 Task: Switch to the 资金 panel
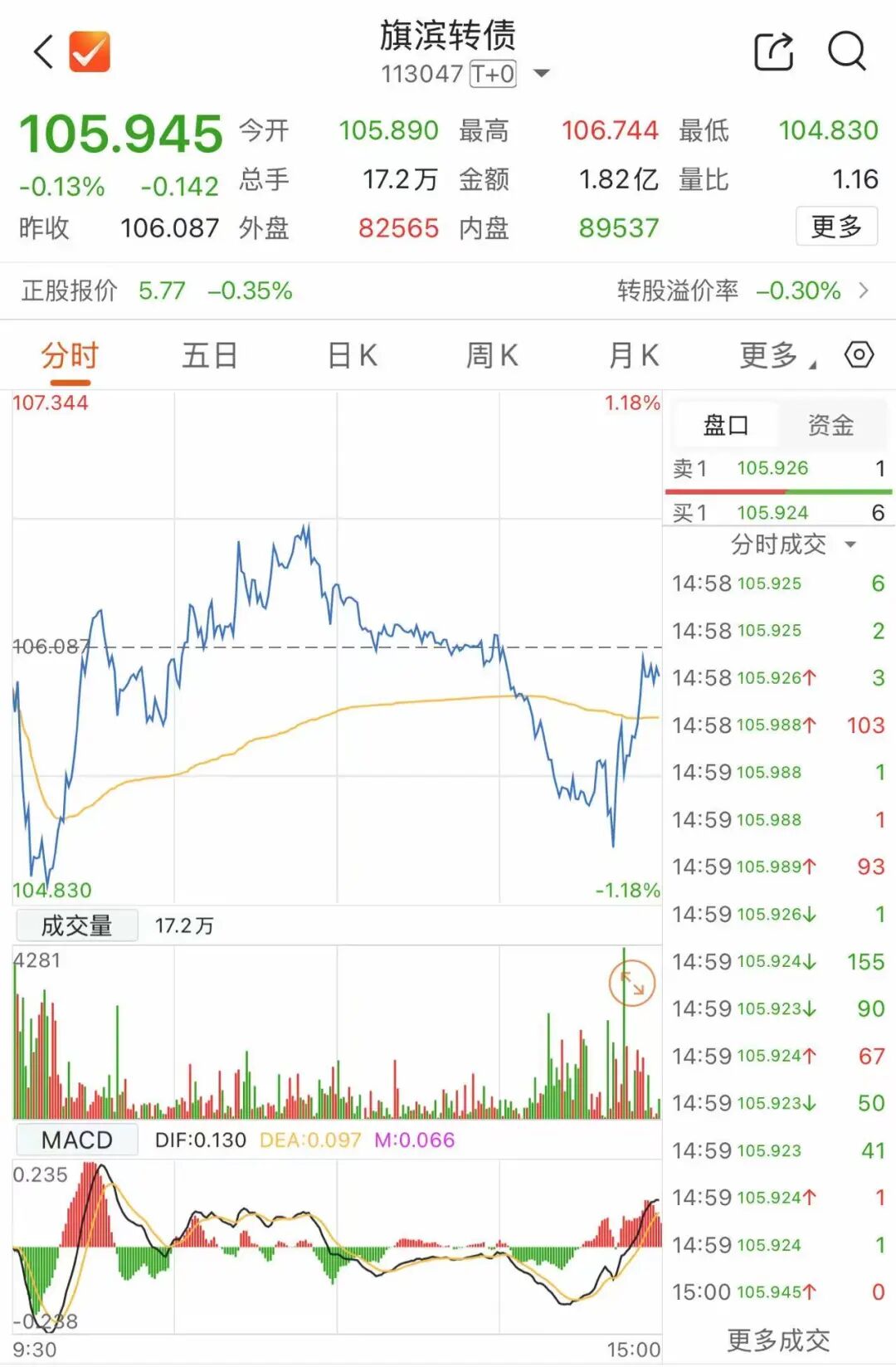[830, 425]
